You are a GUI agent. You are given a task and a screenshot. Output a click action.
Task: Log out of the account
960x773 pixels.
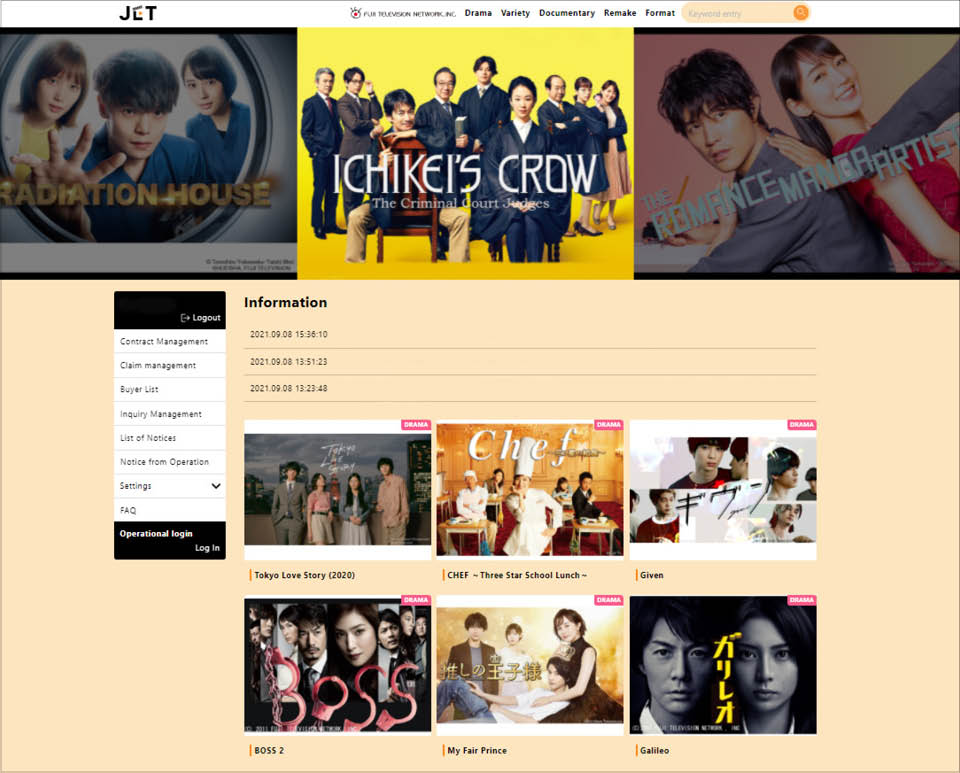point(201,318)
